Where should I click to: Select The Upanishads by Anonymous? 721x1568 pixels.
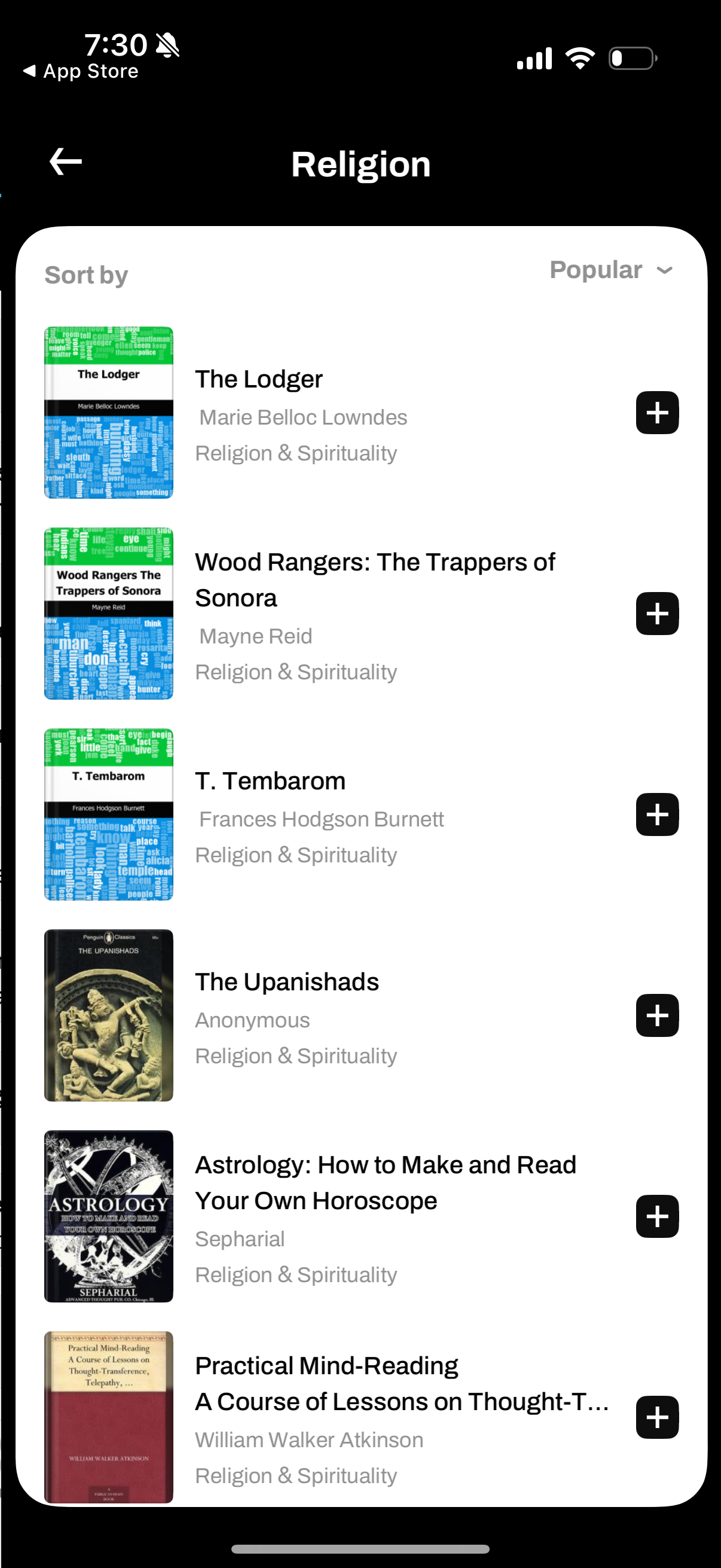tap(286, 983)
